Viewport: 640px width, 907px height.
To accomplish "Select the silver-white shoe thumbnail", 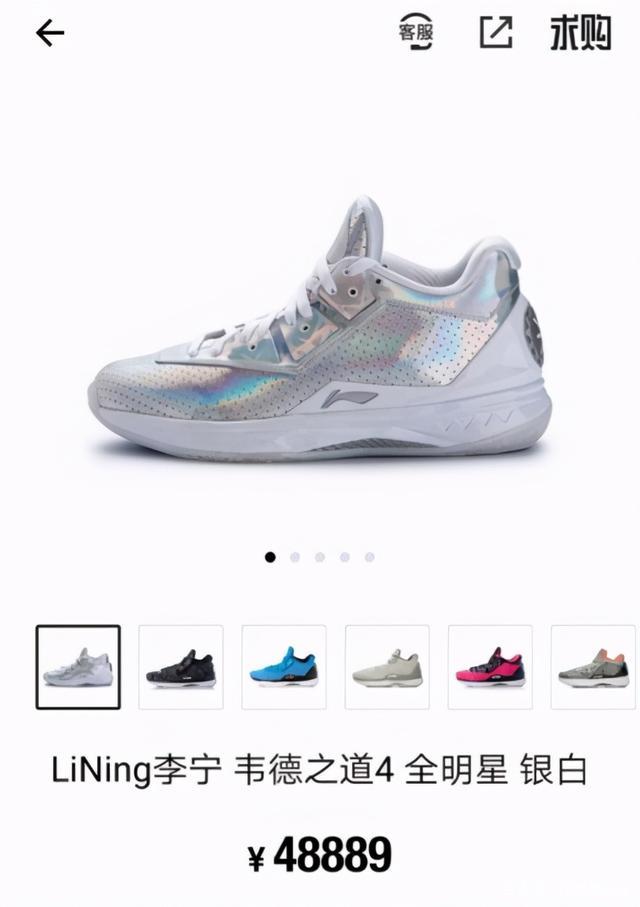I will [78, 667].
